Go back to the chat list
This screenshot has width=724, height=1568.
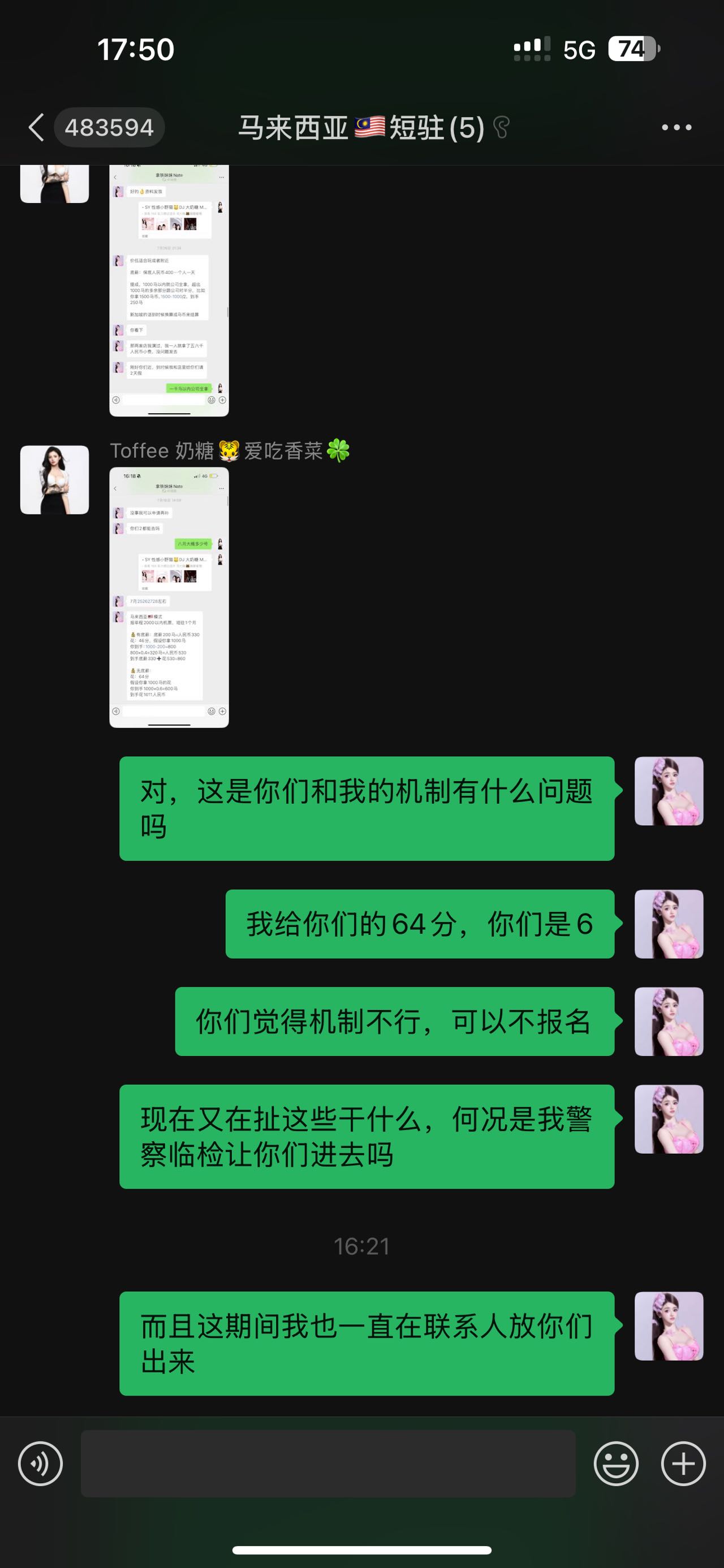pos(37,127)
